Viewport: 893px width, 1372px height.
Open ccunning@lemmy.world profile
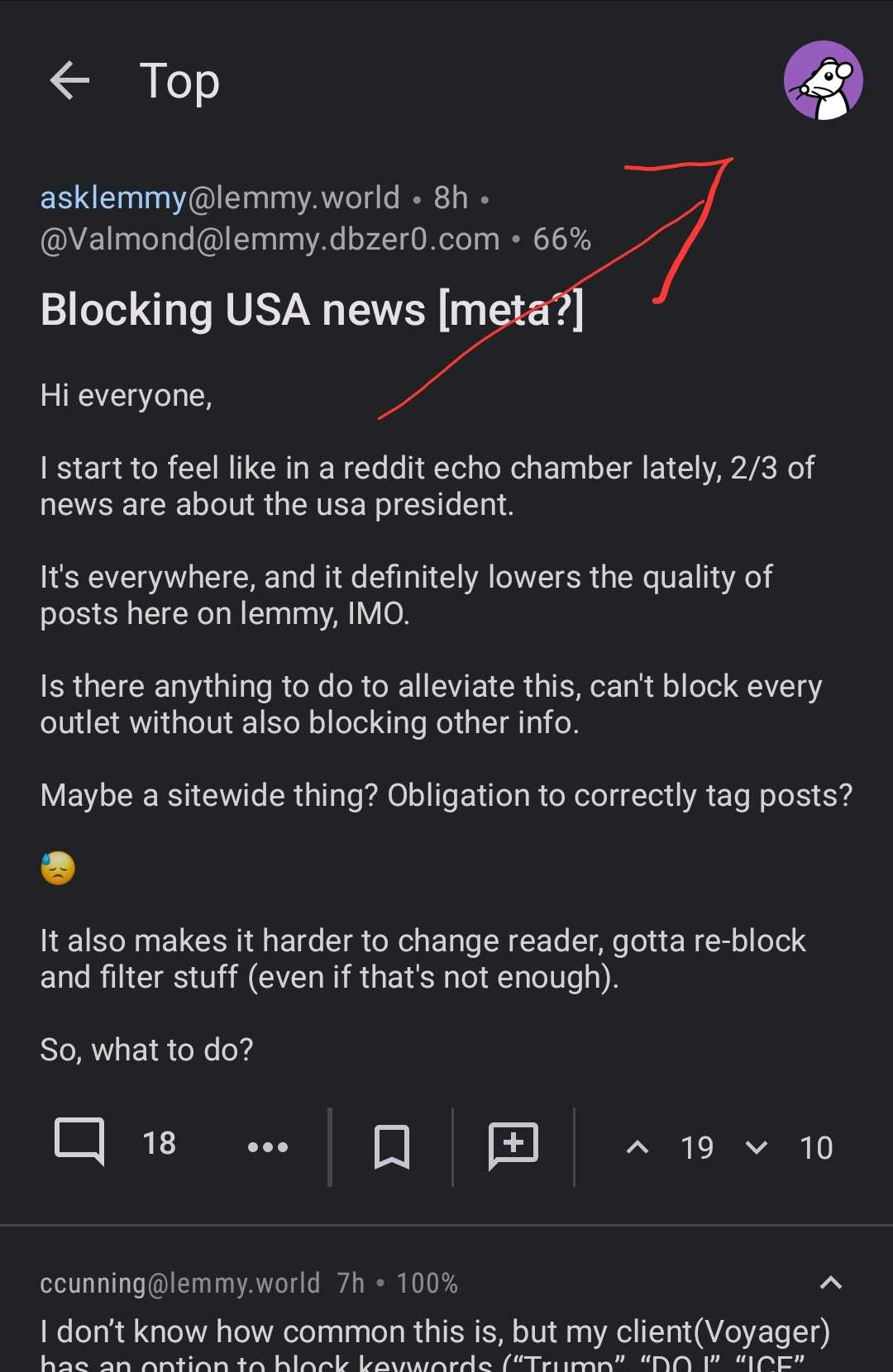pos(179,1283)
